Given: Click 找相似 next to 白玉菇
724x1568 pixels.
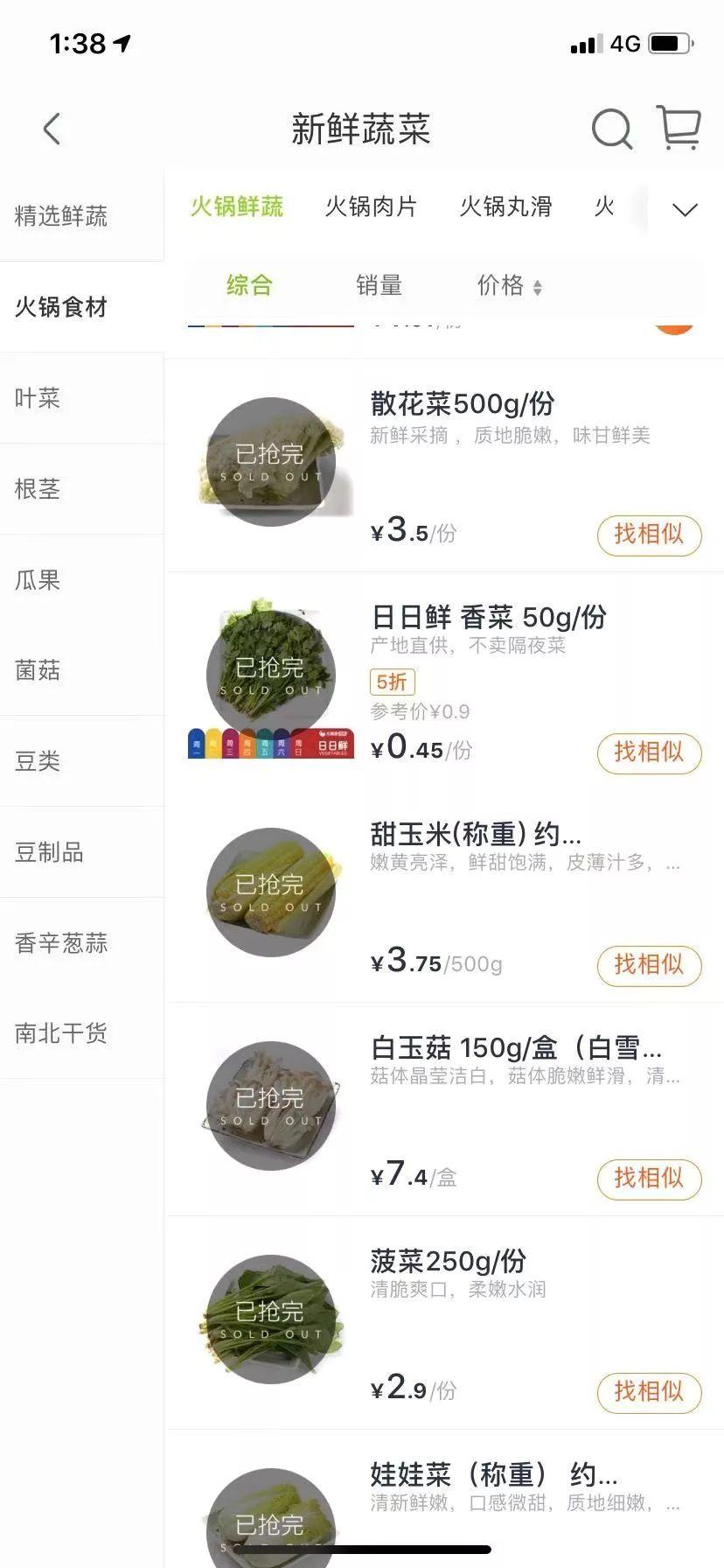Looking at the screenshot, I should pyautogui.click(x=649, y=1179).
